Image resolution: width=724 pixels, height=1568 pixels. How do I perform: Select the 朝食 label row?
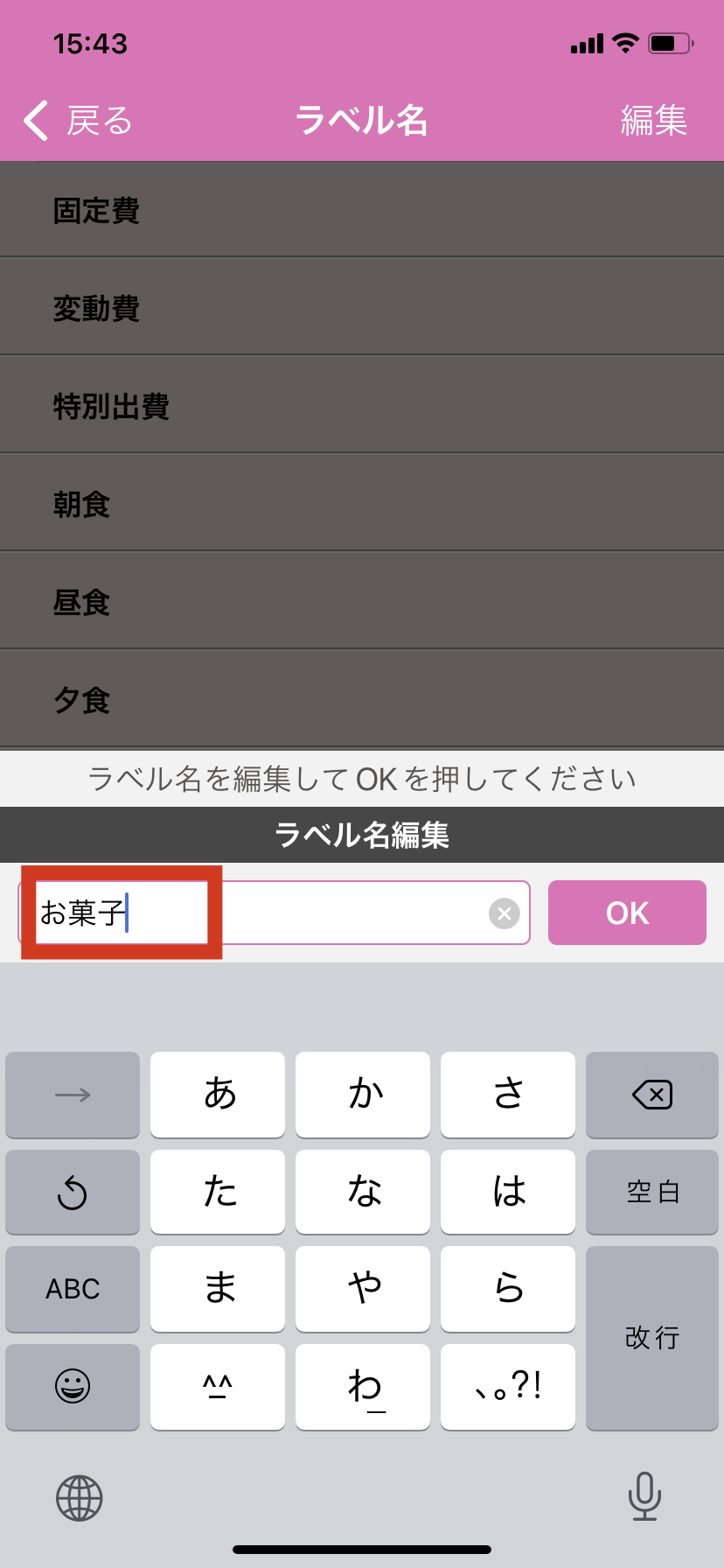click(362, 504)
